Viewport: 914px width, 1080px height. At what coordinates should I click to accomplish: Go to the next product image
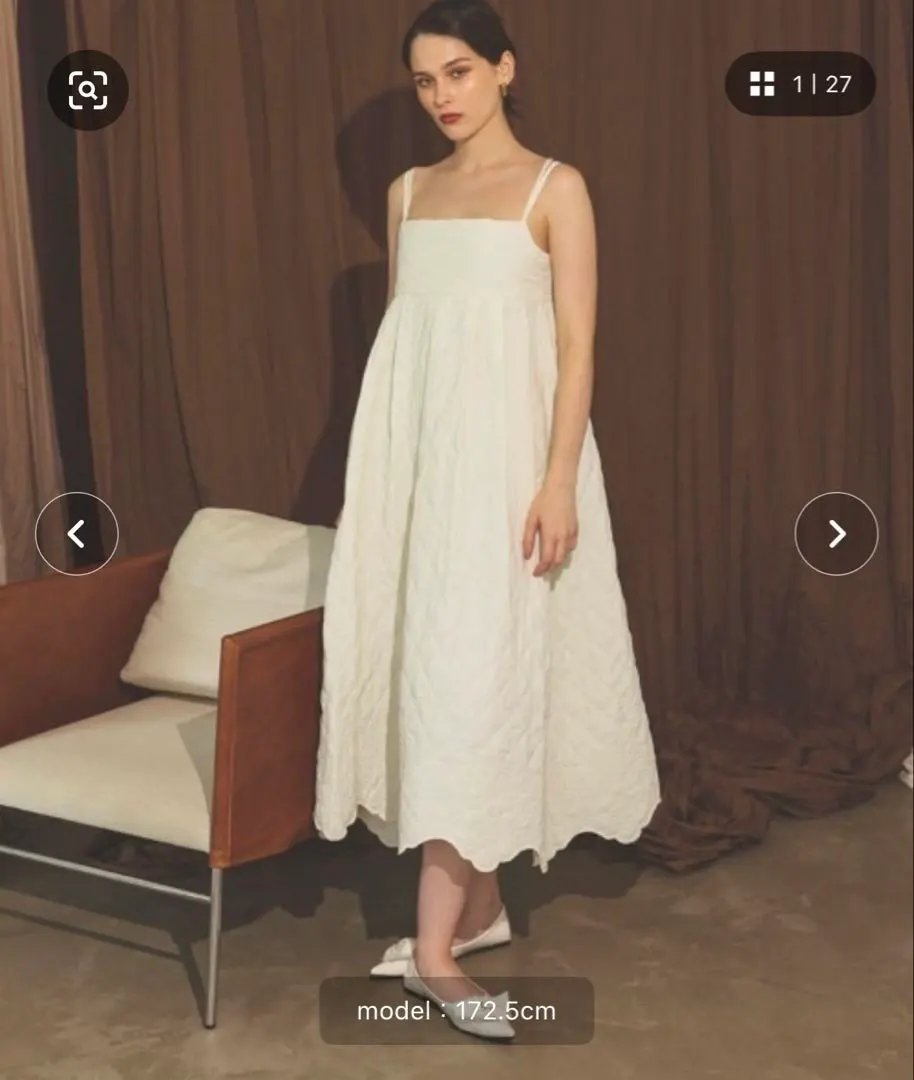point(836,534)
